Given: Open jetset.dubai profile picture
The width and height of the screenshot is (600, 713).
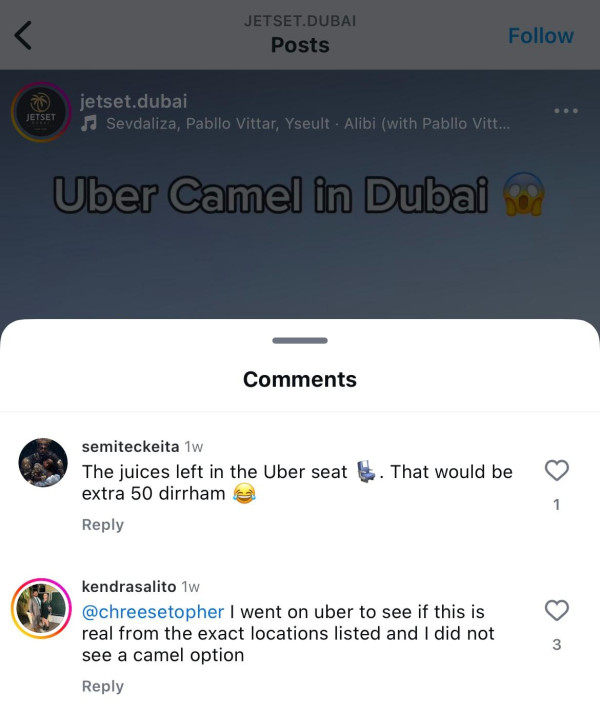Looking at the screenshot, I should click(x=40, y=112).
